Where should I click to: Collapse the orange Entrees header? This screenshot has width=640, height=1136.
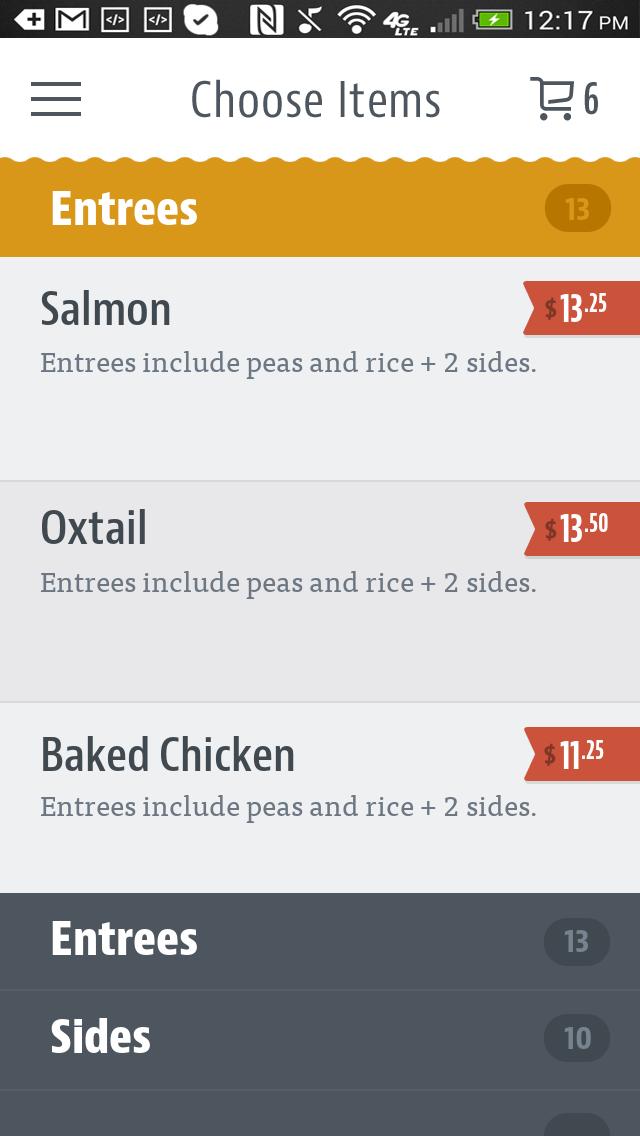point(320,209)
